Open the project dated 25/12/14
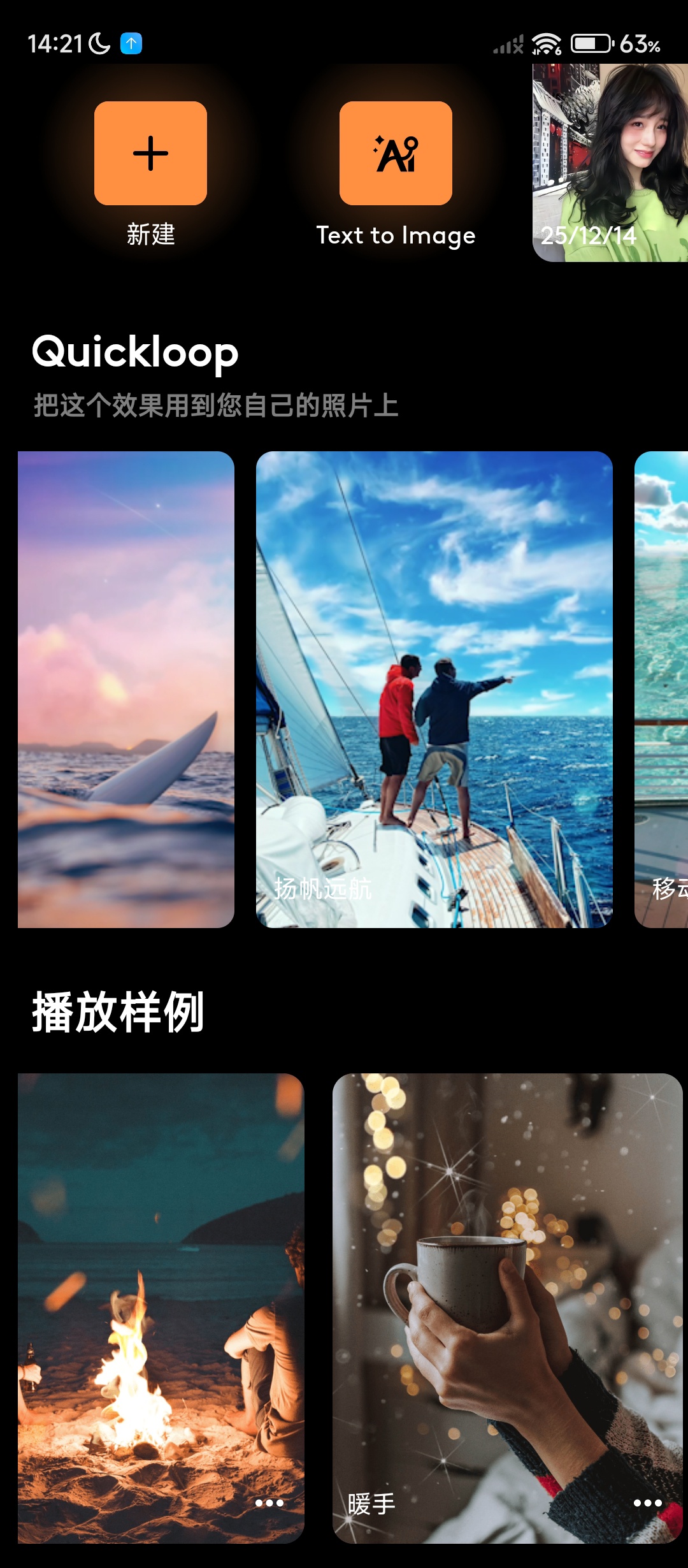 (610, 163)
